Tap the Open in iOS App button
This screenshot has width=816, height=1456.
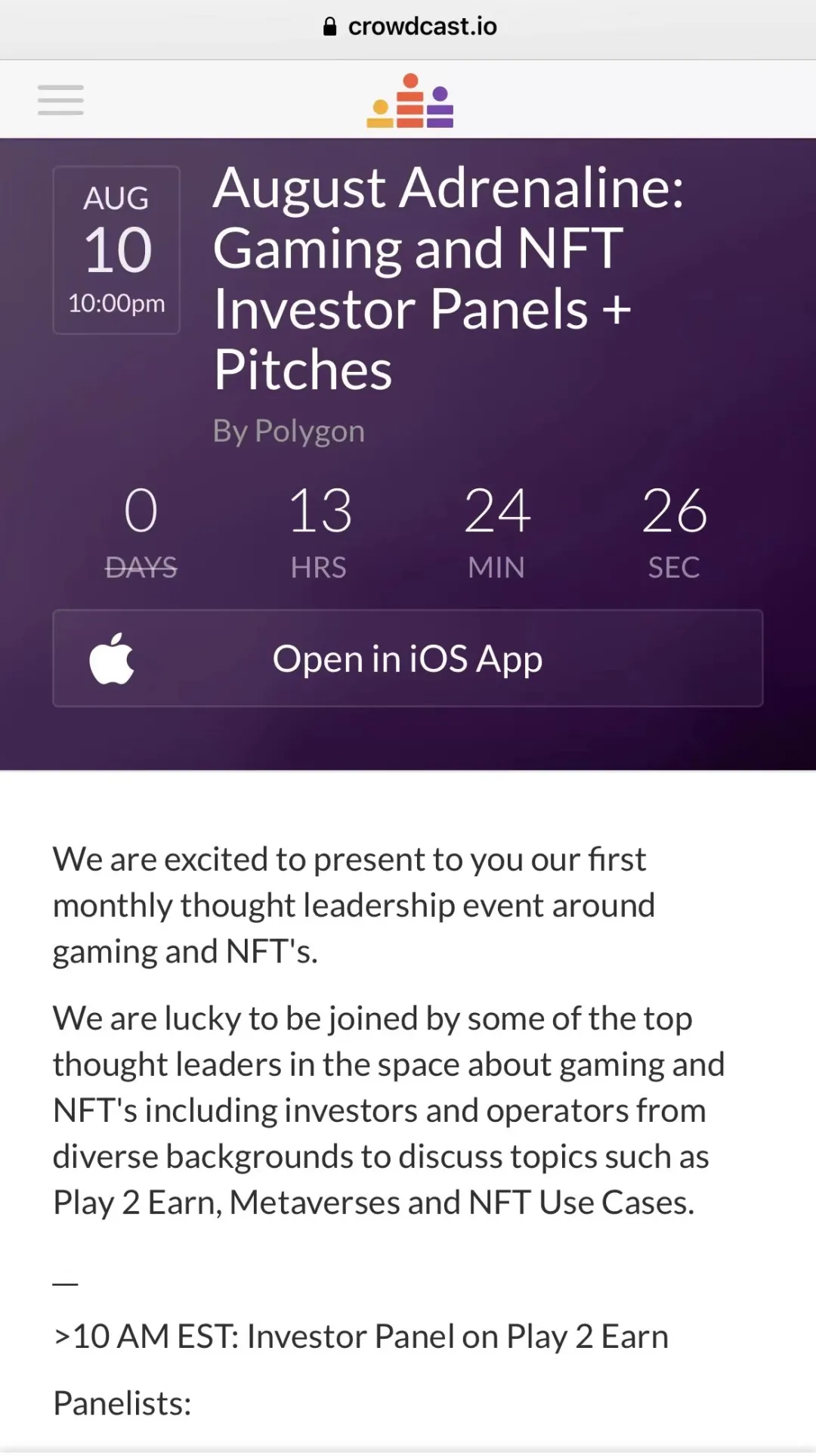click(x=408, y=658)
